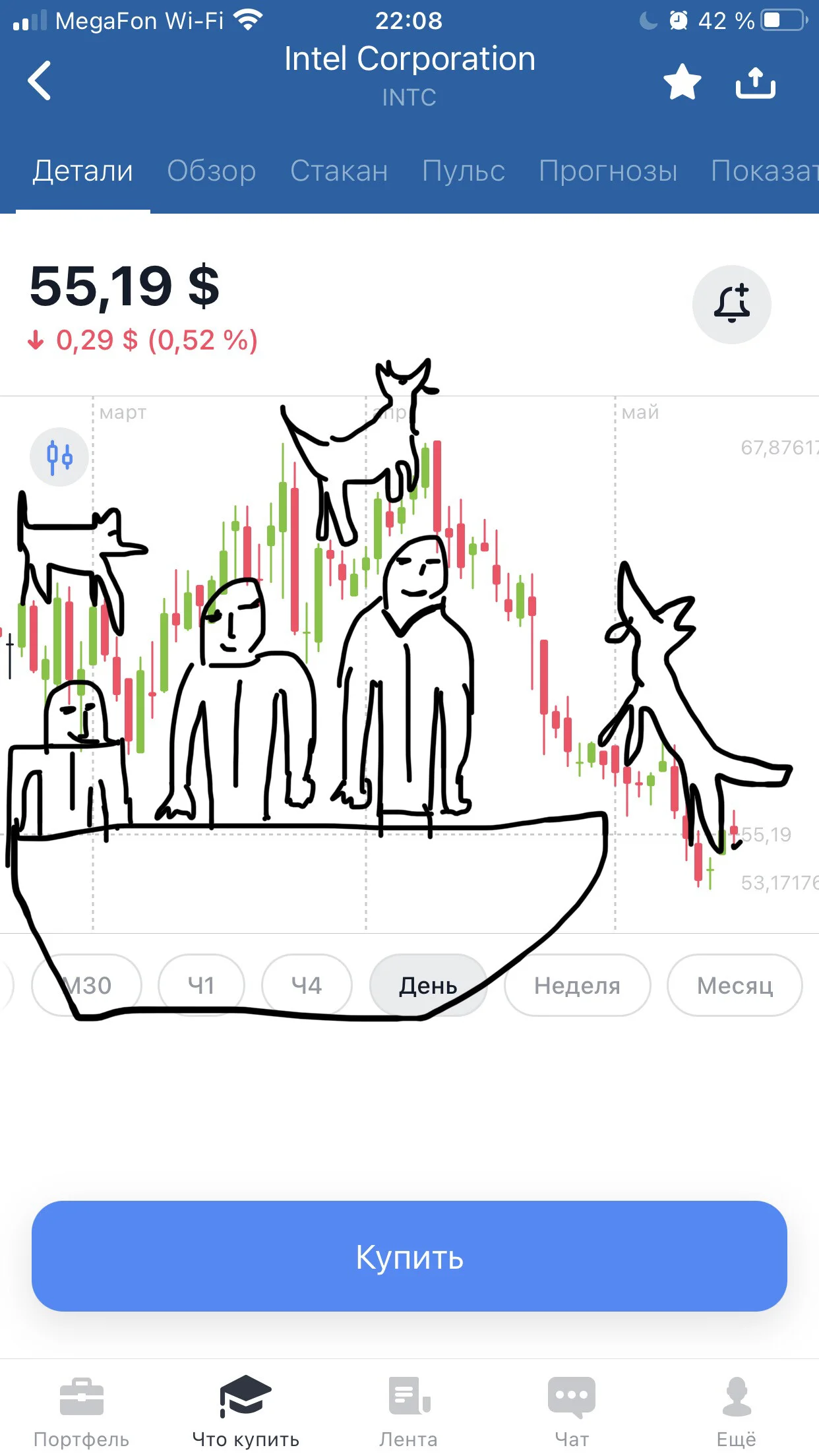Select the Ч4 chart interval

coord(307,985)
